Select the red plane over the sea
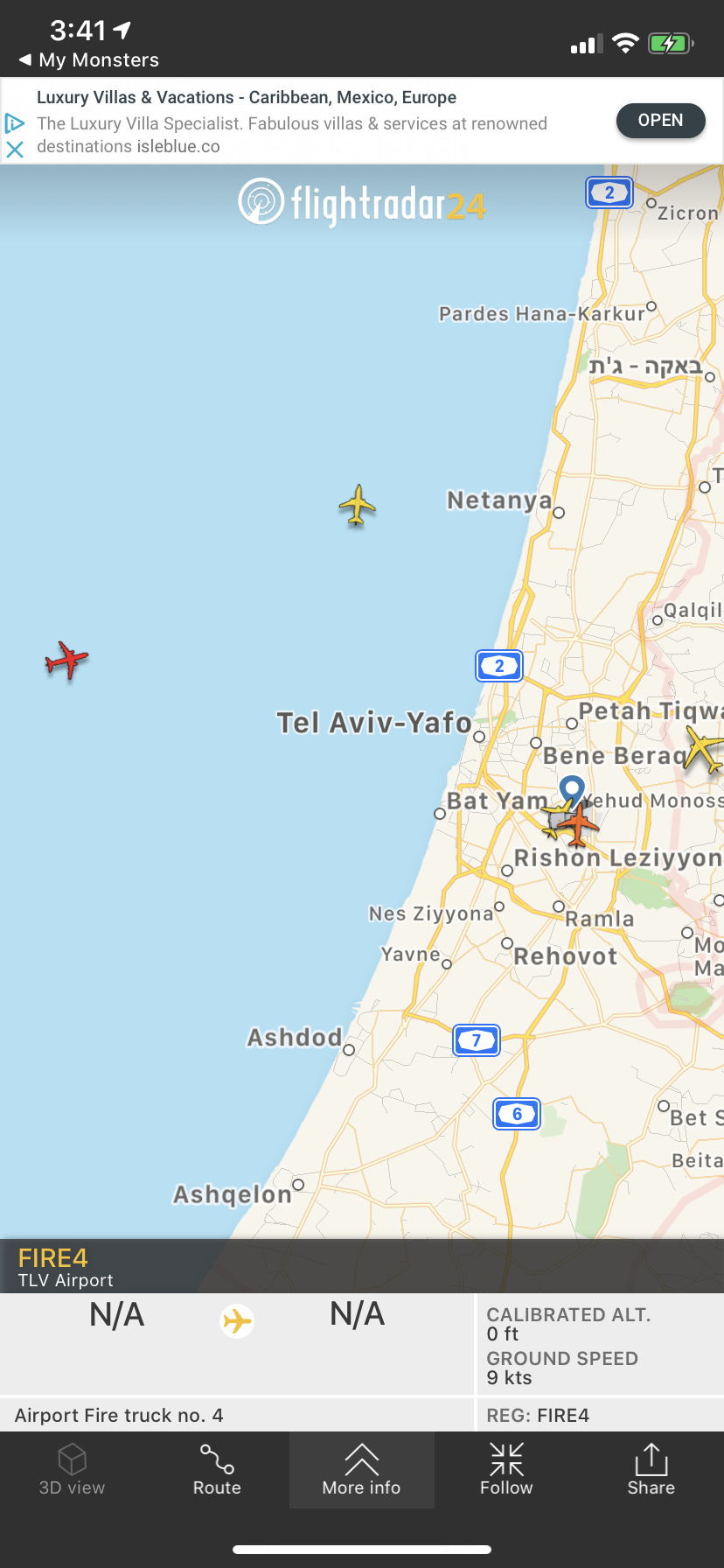The height and width of the screenshot is (1568, 724). point(66,660)
